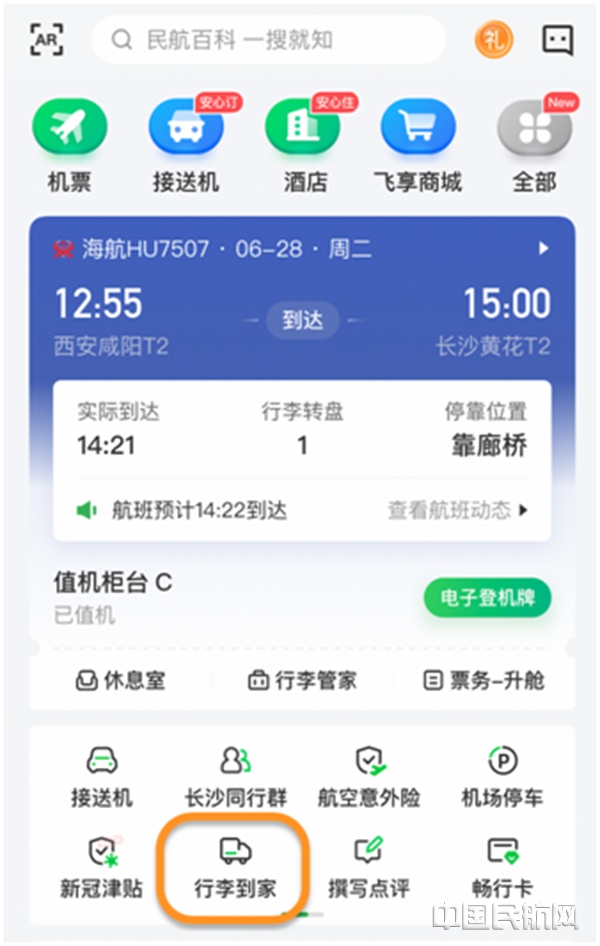The image size is (600, 946).
Task: Open 畅行卡 card
Action: tap(502, 866)
